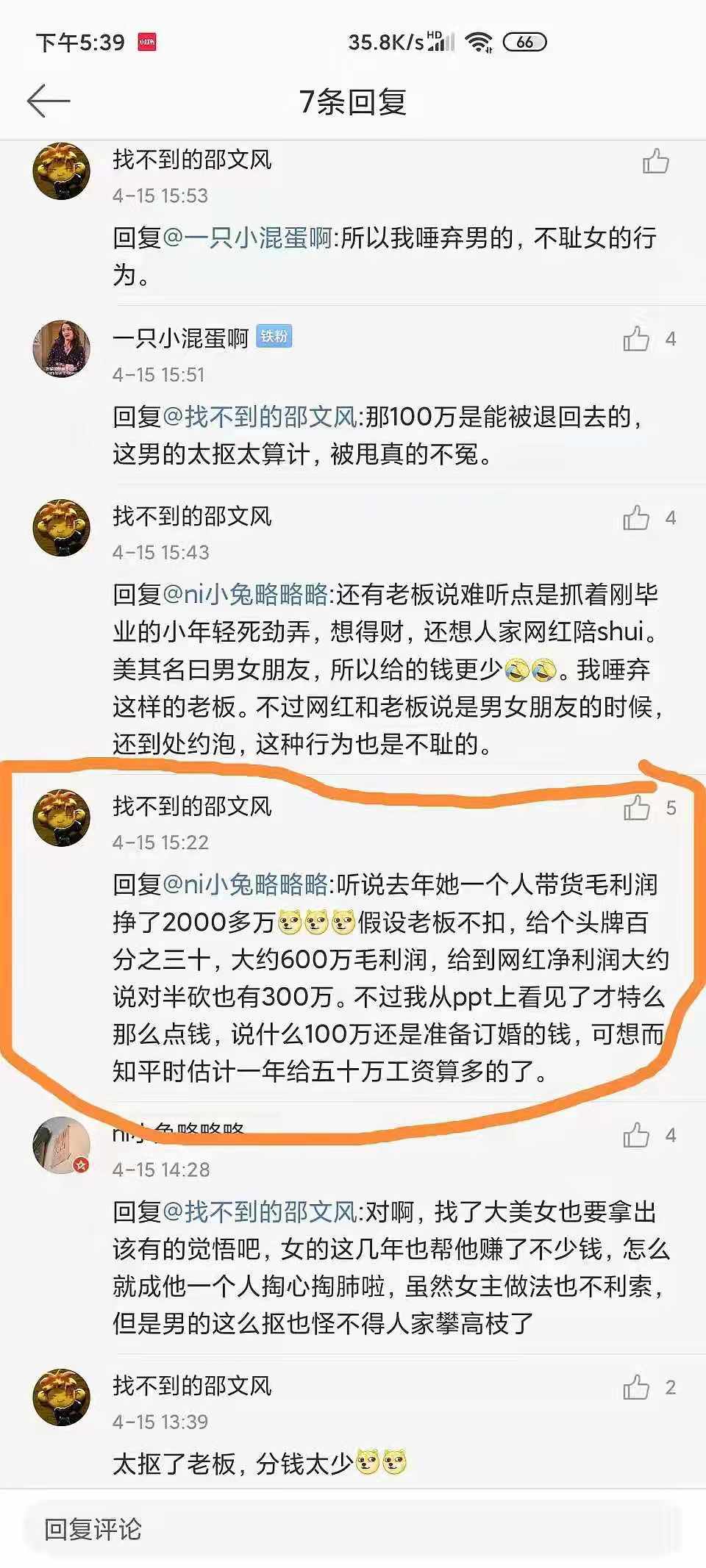
Task: Like the 4-15 15:43 reply
Action: [x=637, y=518]
